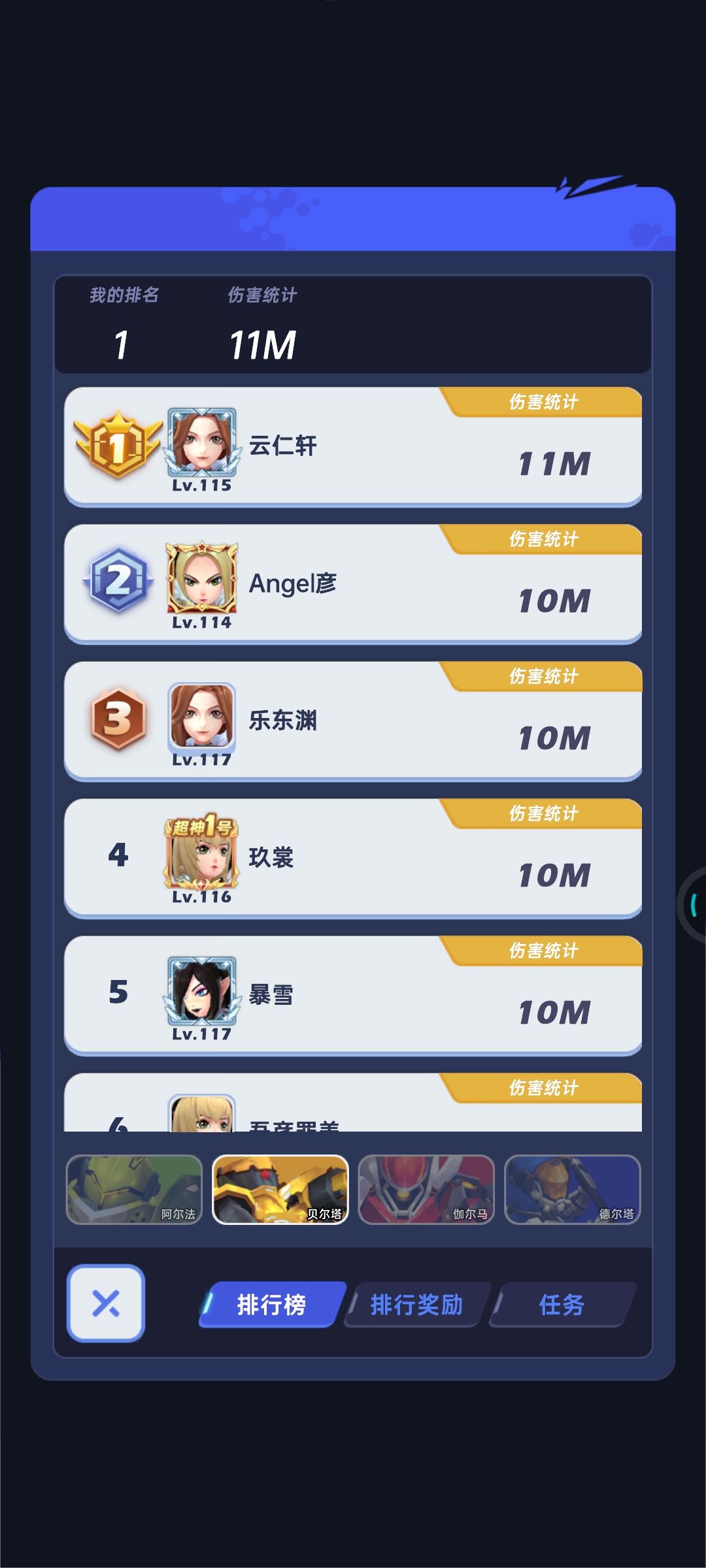Select the 伽尔马 red mech thumbnail

[427, 1189]
